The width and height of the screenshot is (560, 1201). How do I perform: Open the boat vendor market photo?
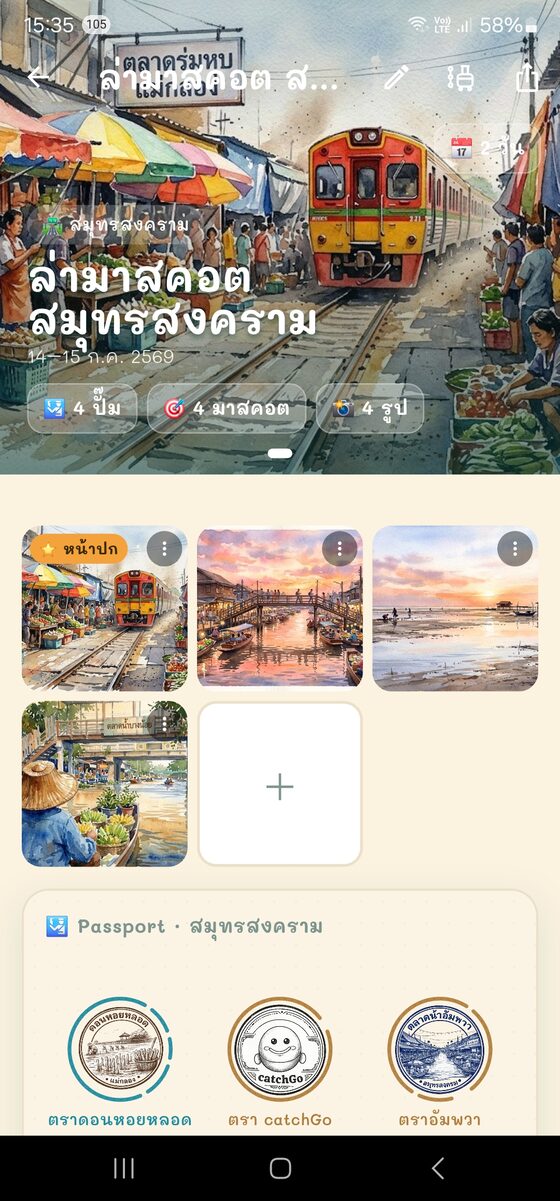point(104,783)
